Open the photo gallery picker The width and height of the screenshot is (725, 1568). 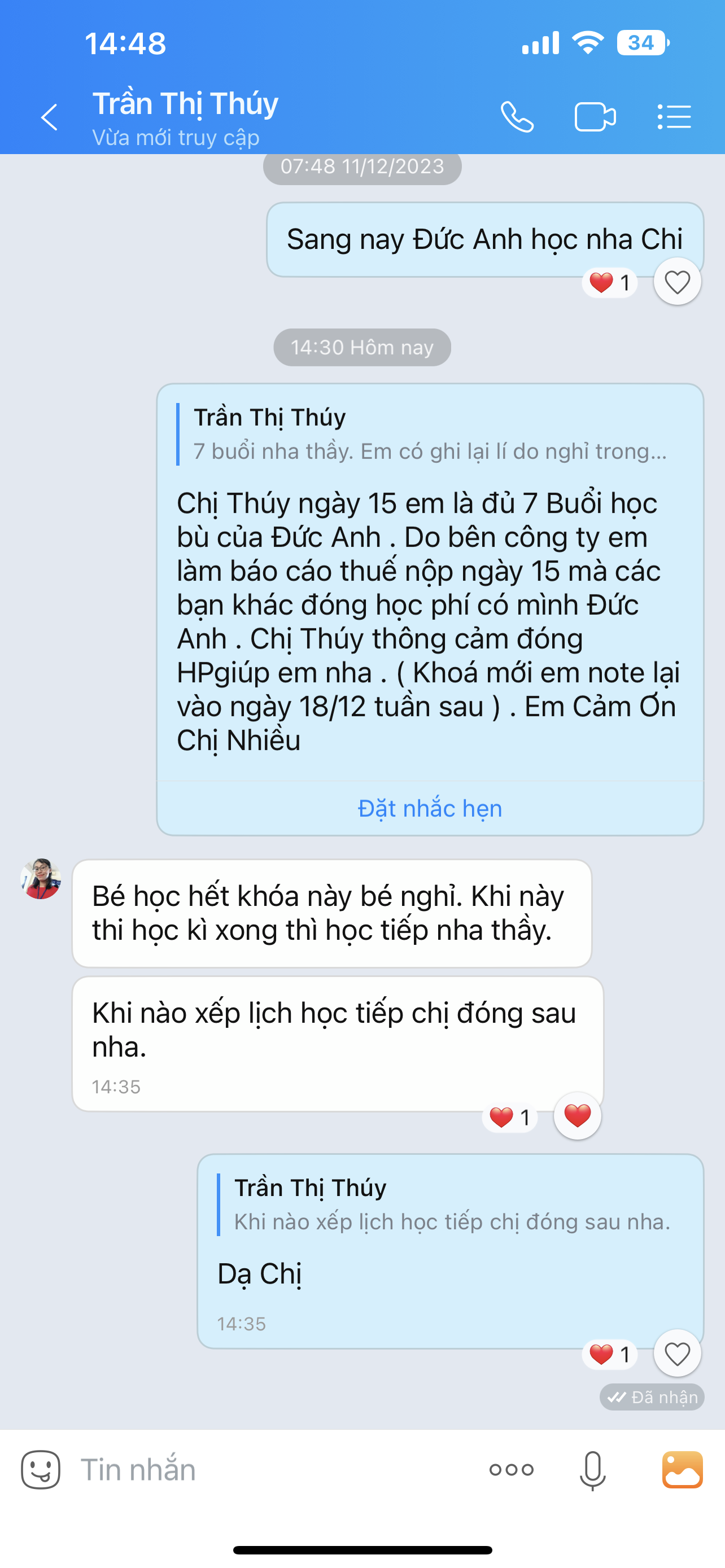click(x=683, y=1470)
